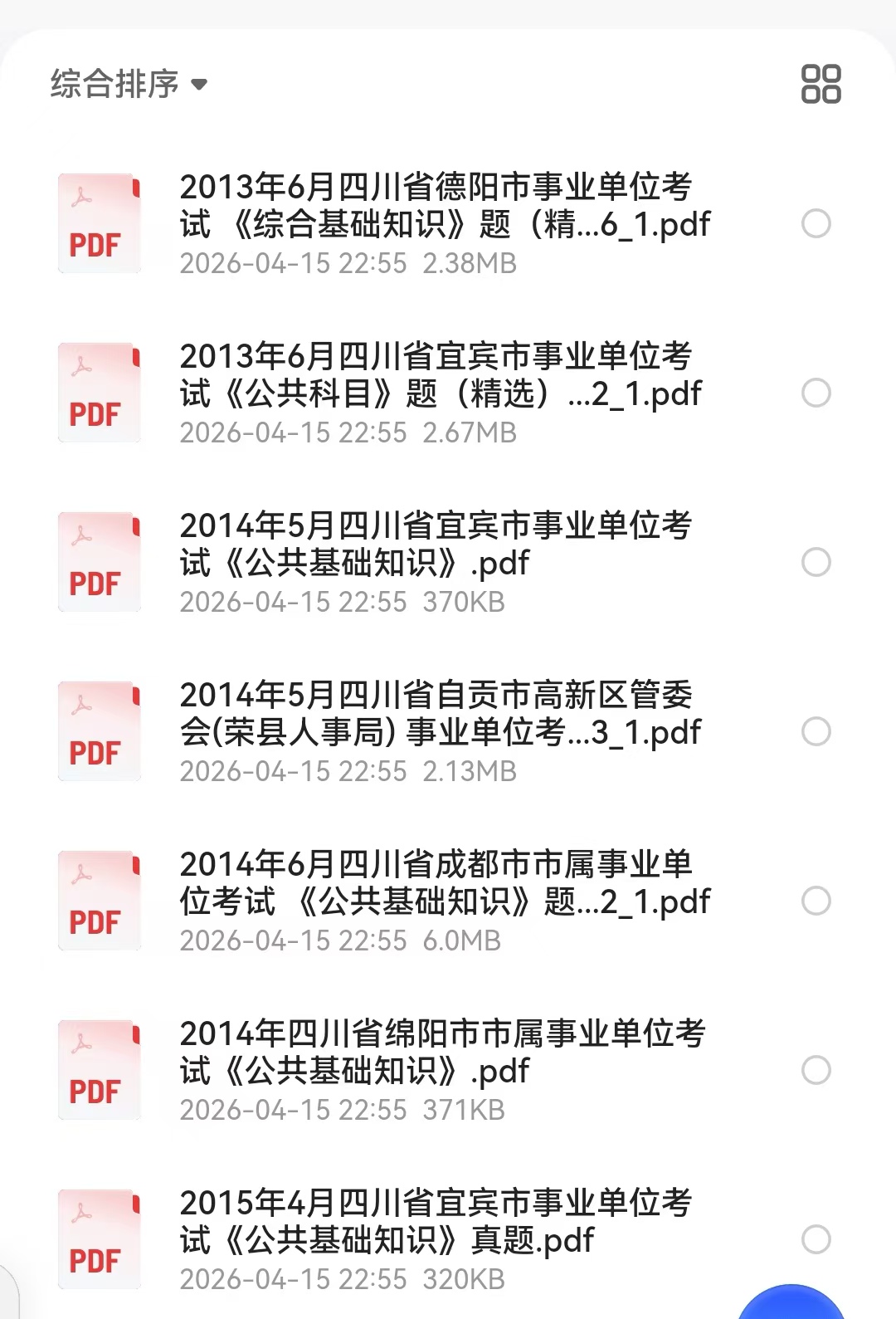The width and height of the screenshot is (896, 1319).
Task: Select the 2014年5月自贡市 file's radio button
Action: coord(816,731)
